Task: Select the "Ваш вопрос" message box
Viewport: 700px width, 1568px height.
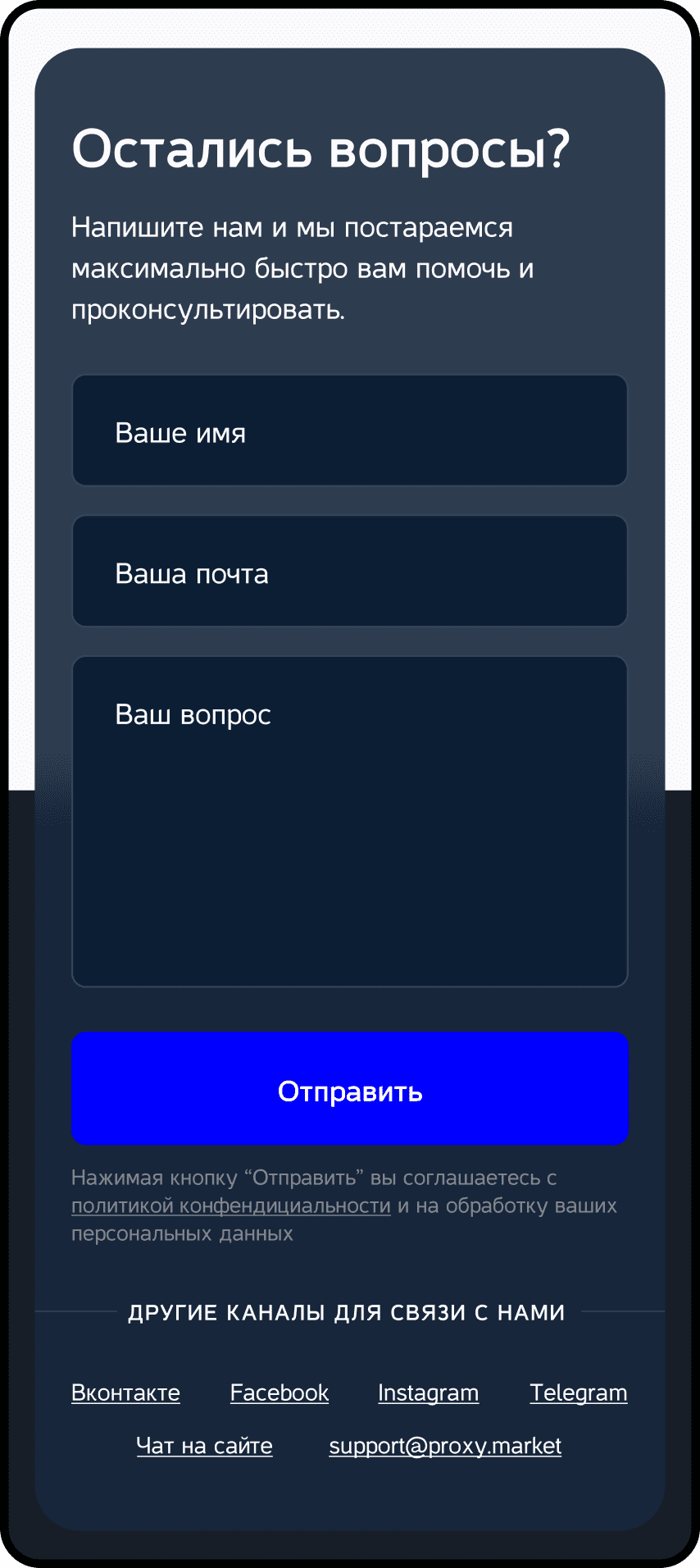Action: (x=350, y=821)
